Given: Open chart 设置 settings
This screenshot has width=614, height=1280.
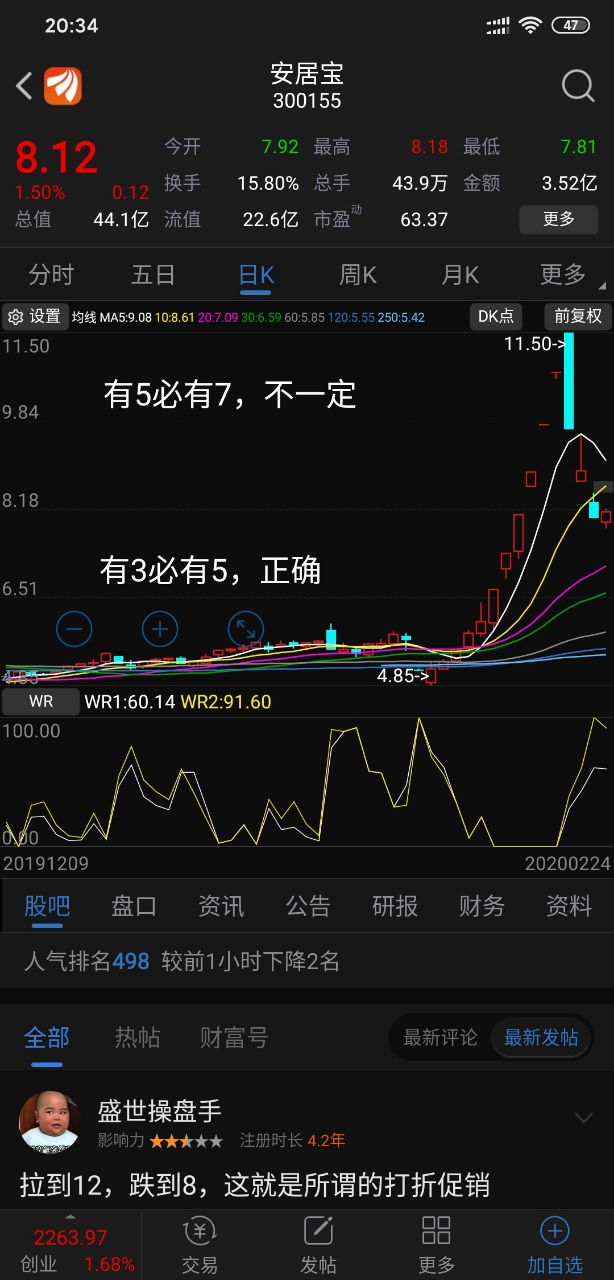Looking at the screenshot, I should [x=35, y=317].
